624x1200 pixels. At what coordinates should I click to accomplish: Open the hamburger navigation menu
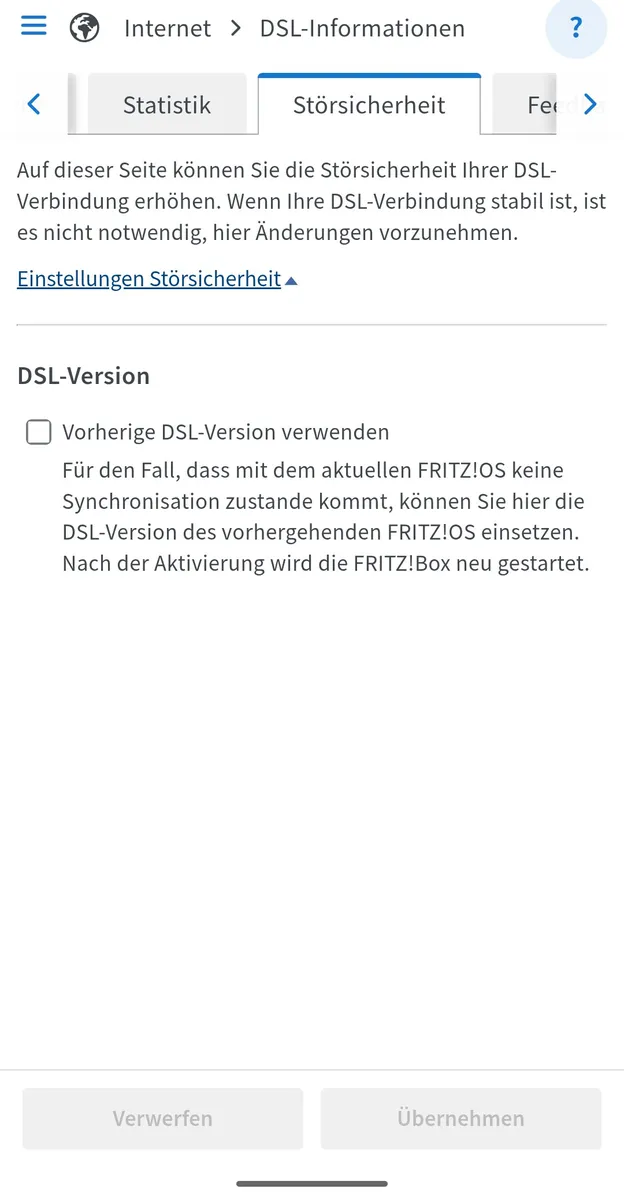click(x=34, y=27)
